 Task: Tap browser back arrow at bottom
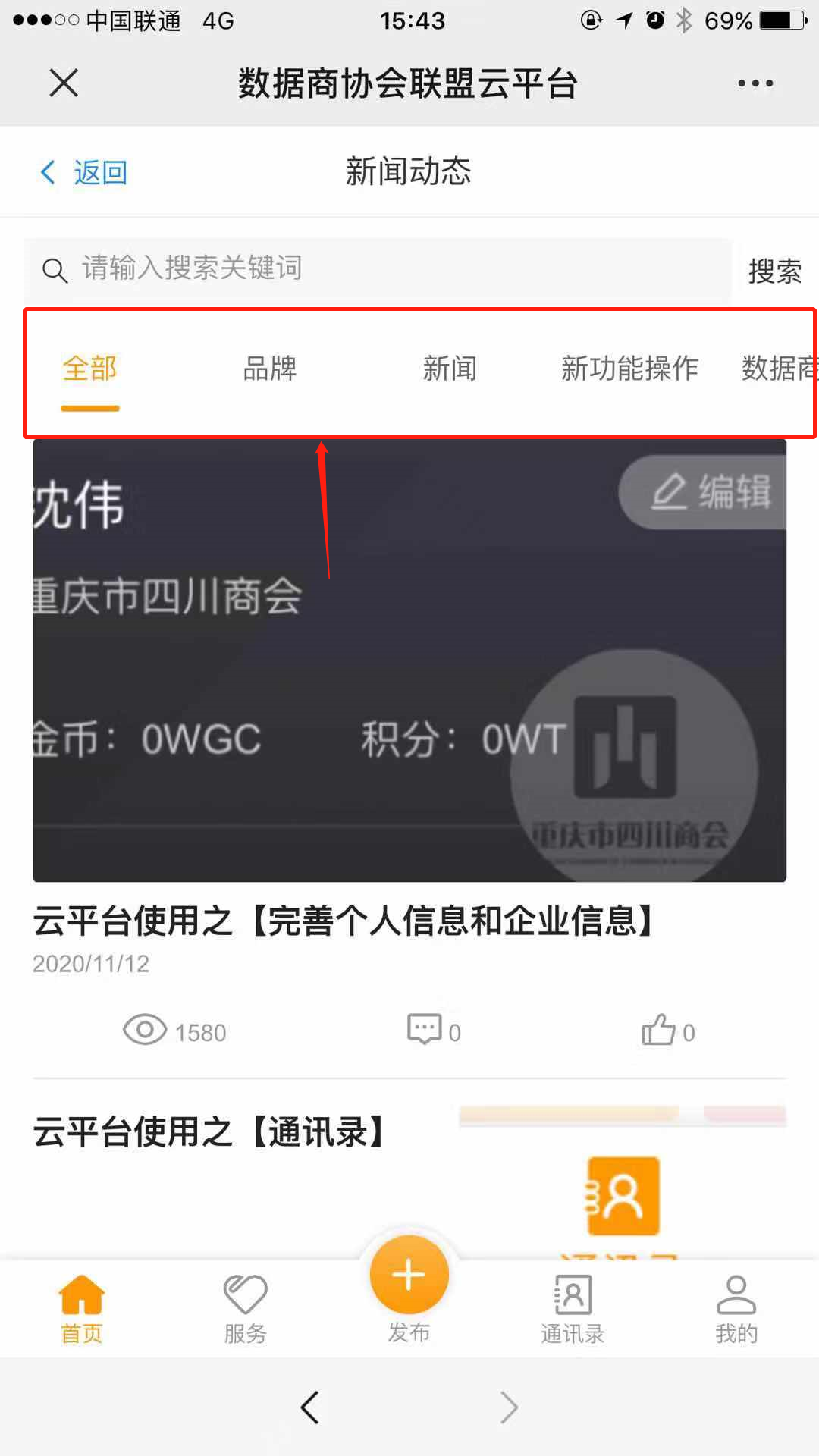(309, 1407)
